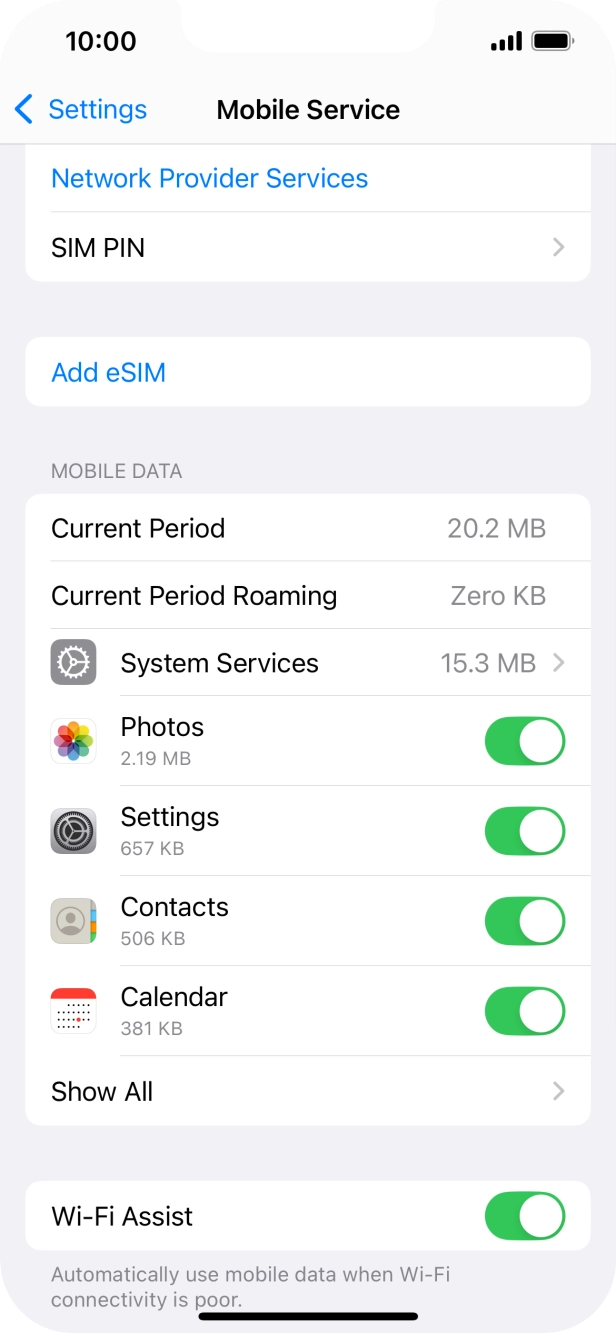Tap Add eSIM
Screen dimensions: 616x1333
[x=308, y=372]
